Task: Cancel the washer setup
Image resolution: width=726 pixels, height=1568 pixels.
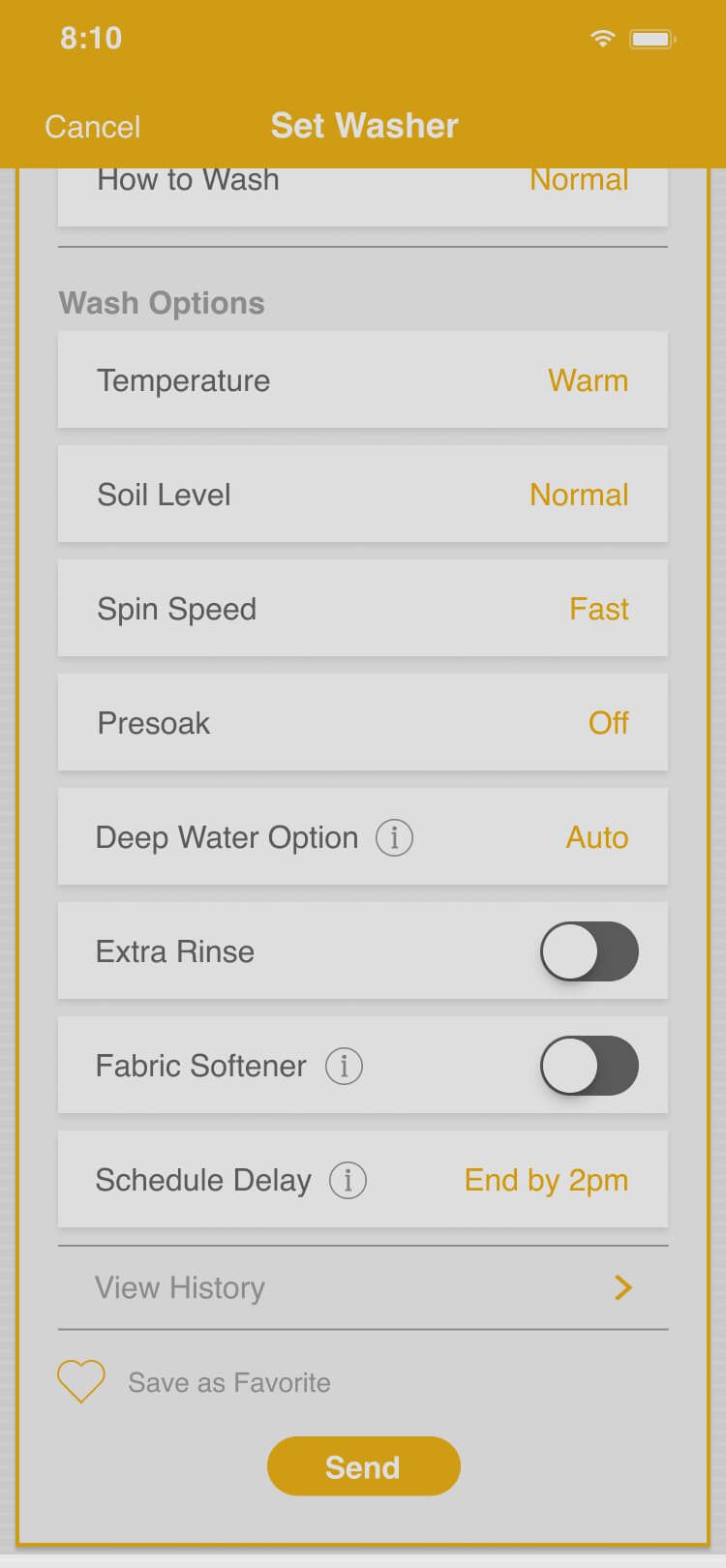Action: coord(92,127)
